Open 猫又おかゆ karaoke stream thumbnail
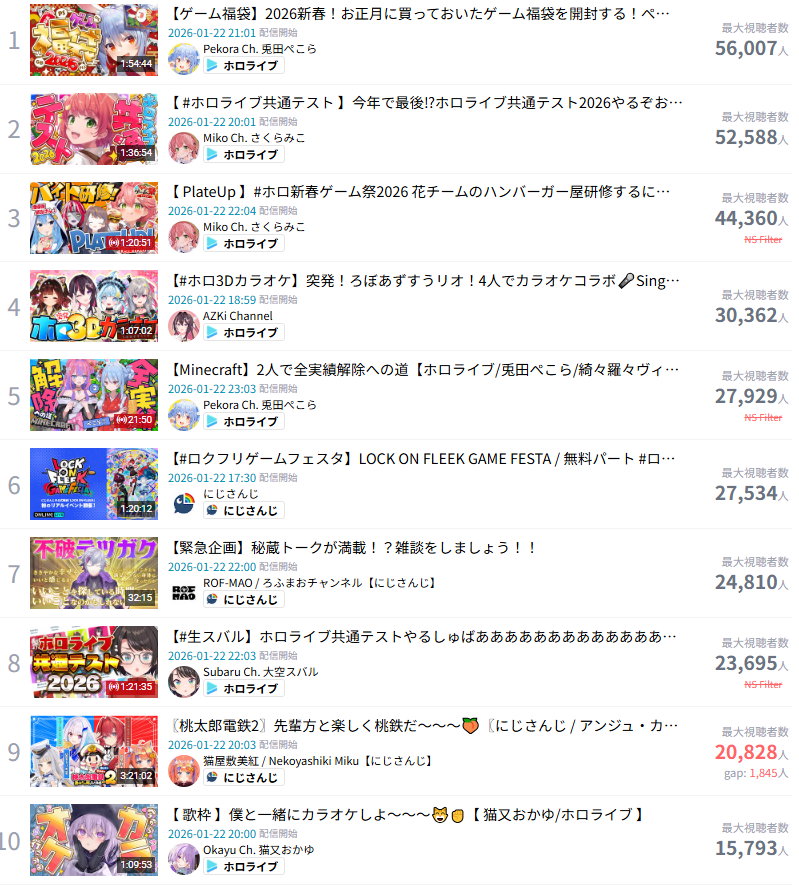The width and height of the screenshot is (799, 891). 94,840
